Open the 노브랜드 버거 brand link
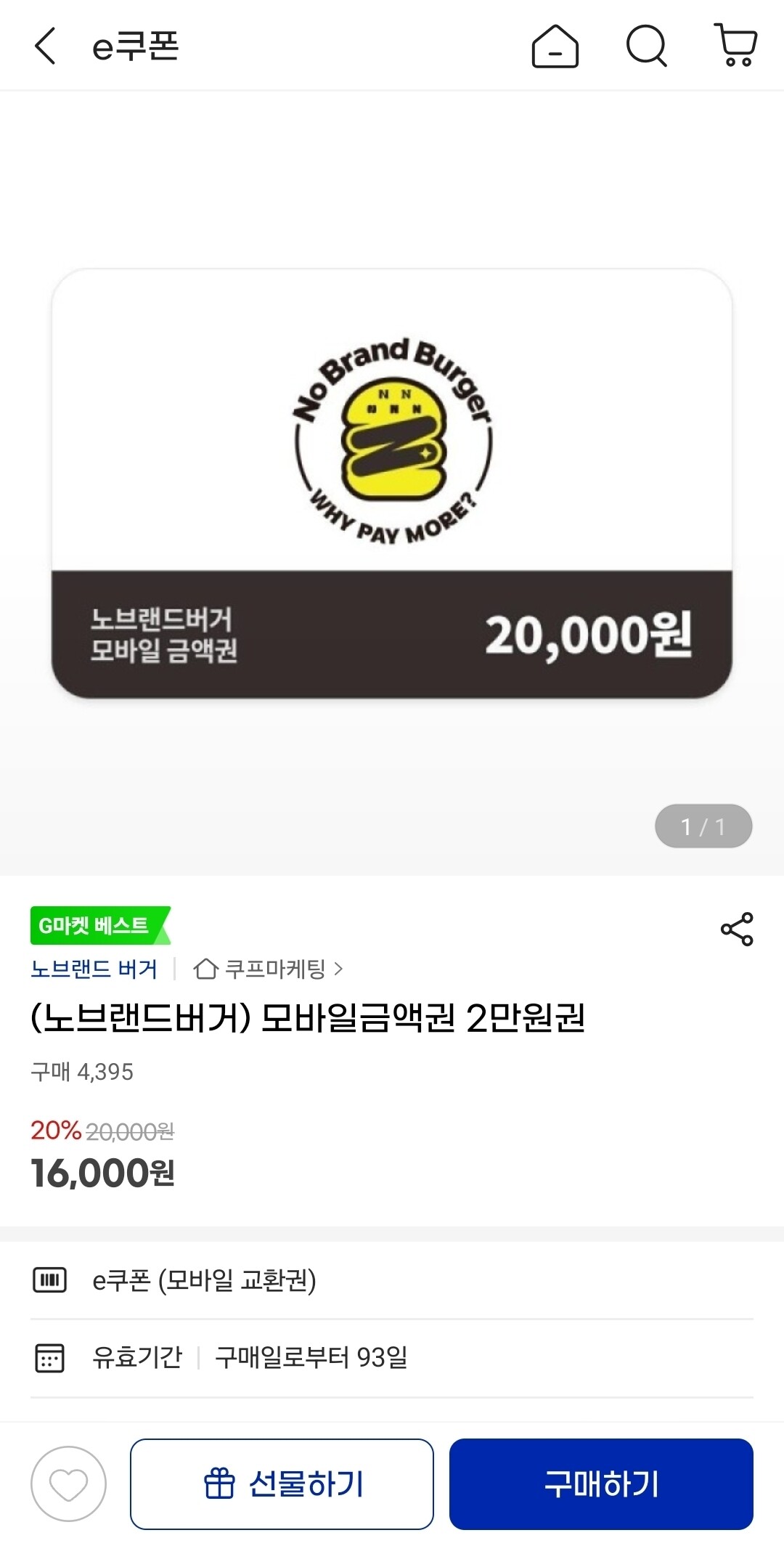784x1546 pixels. pos(94,969)
